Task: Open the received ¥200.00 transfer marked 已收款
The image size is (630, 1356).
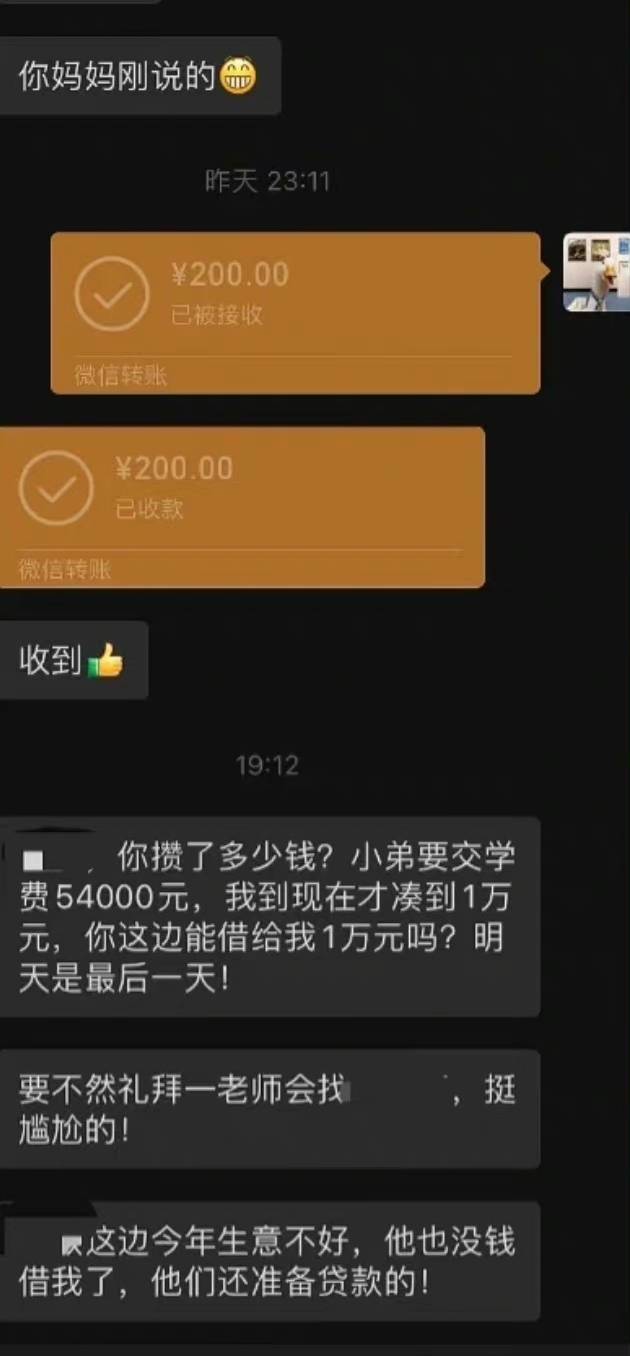Action: [x=242, y=506]
